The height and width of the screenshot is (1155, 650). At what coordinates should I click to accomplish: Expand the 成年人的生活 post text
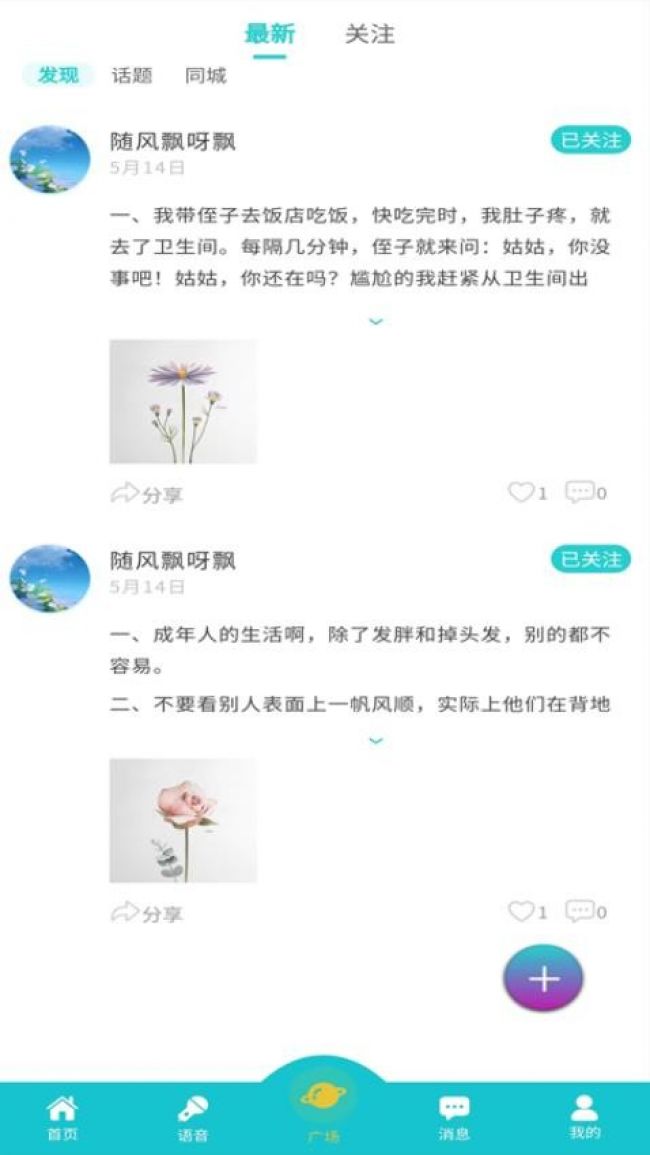376,741
